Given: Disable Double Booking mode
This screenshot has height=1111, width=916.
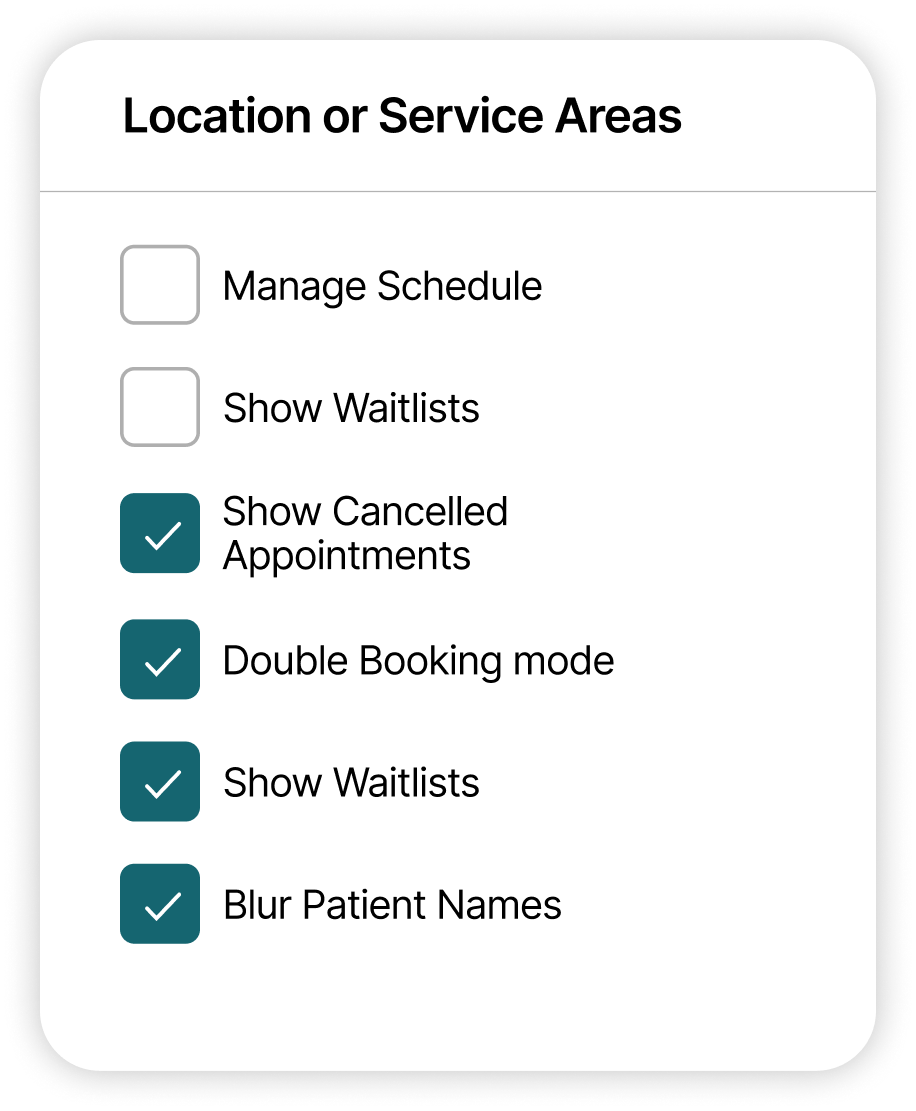Looking at the screenshot, I should coord(160,659).
